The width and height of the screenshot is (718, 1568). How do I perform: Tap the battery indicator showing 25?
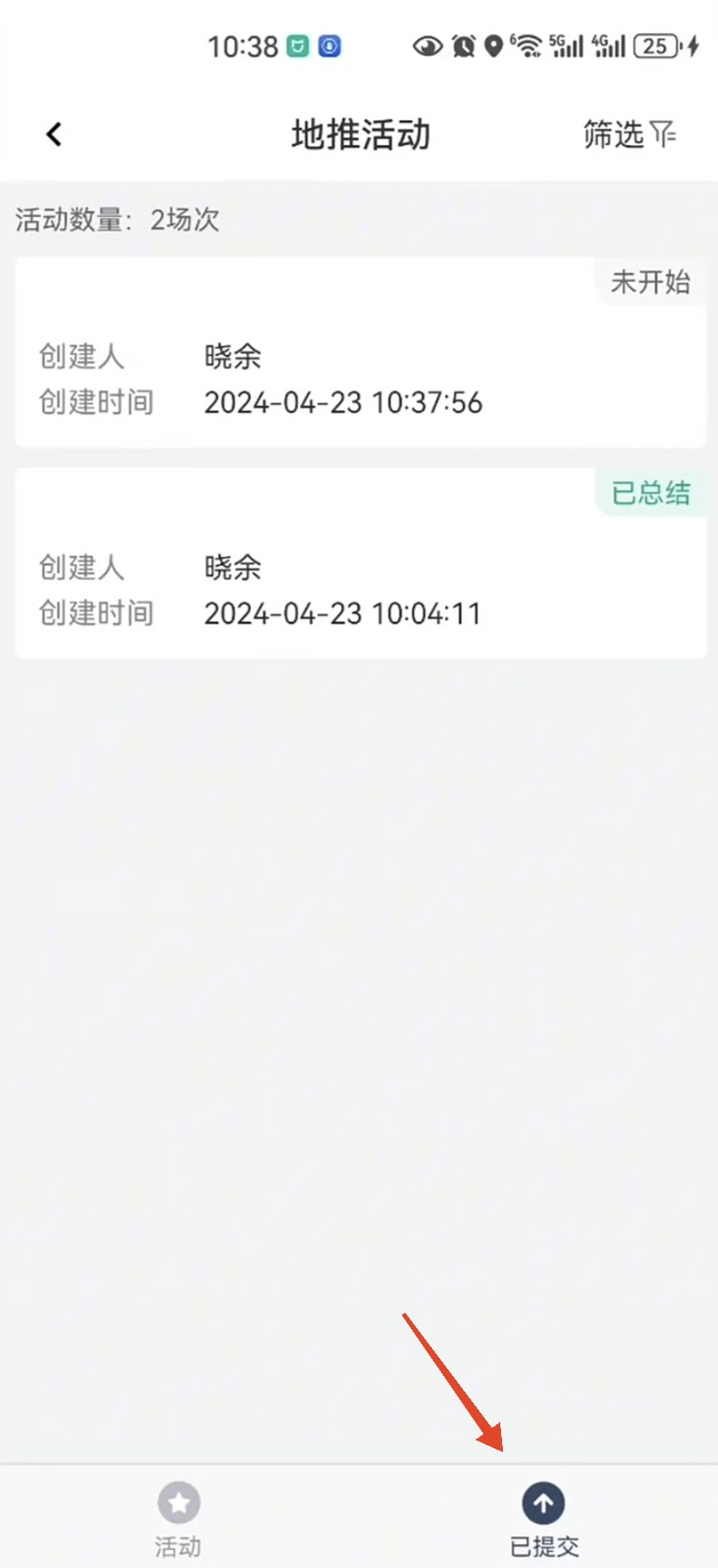pos(656,46)
